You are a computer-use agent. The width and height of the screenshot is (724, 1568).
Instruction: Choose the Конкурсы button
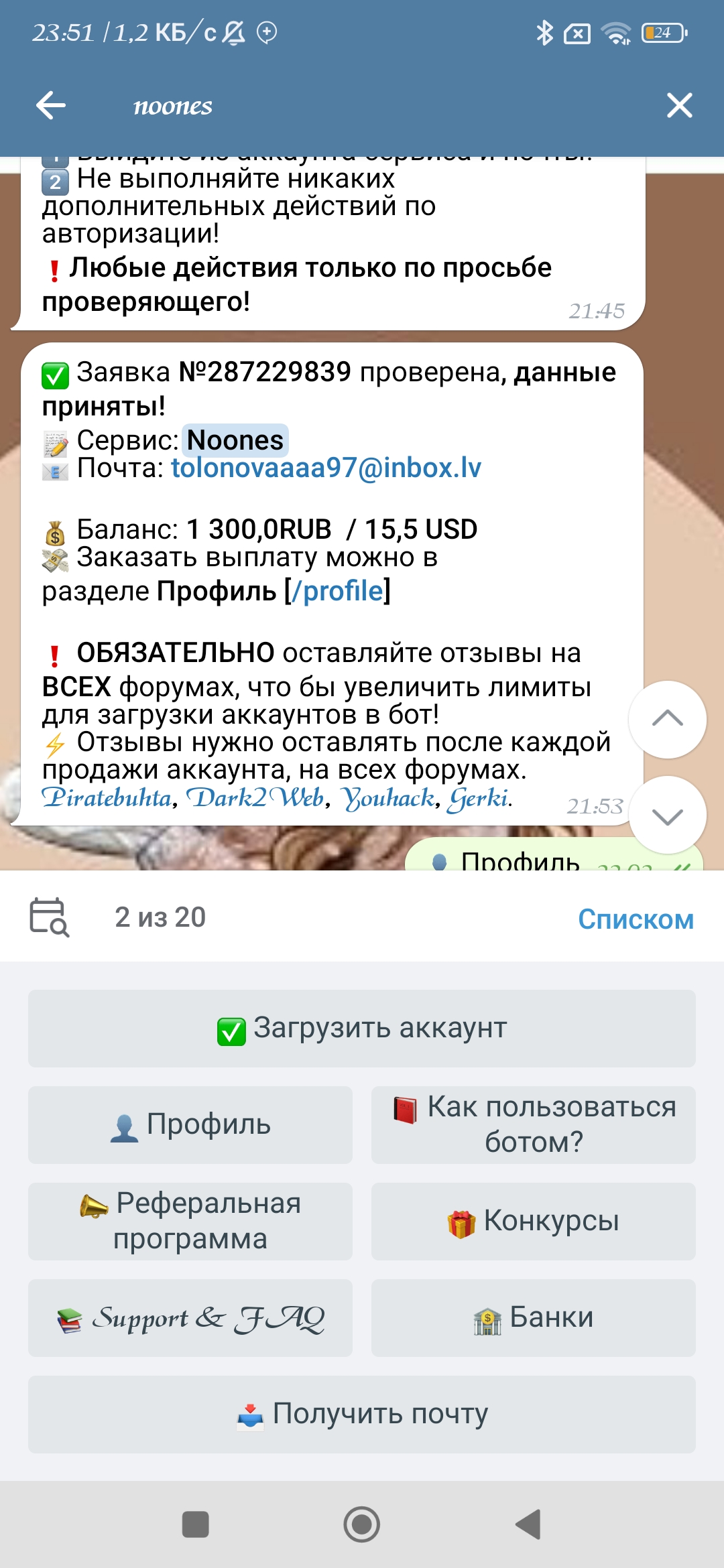pyautogui.click(x=534, y=1222)
